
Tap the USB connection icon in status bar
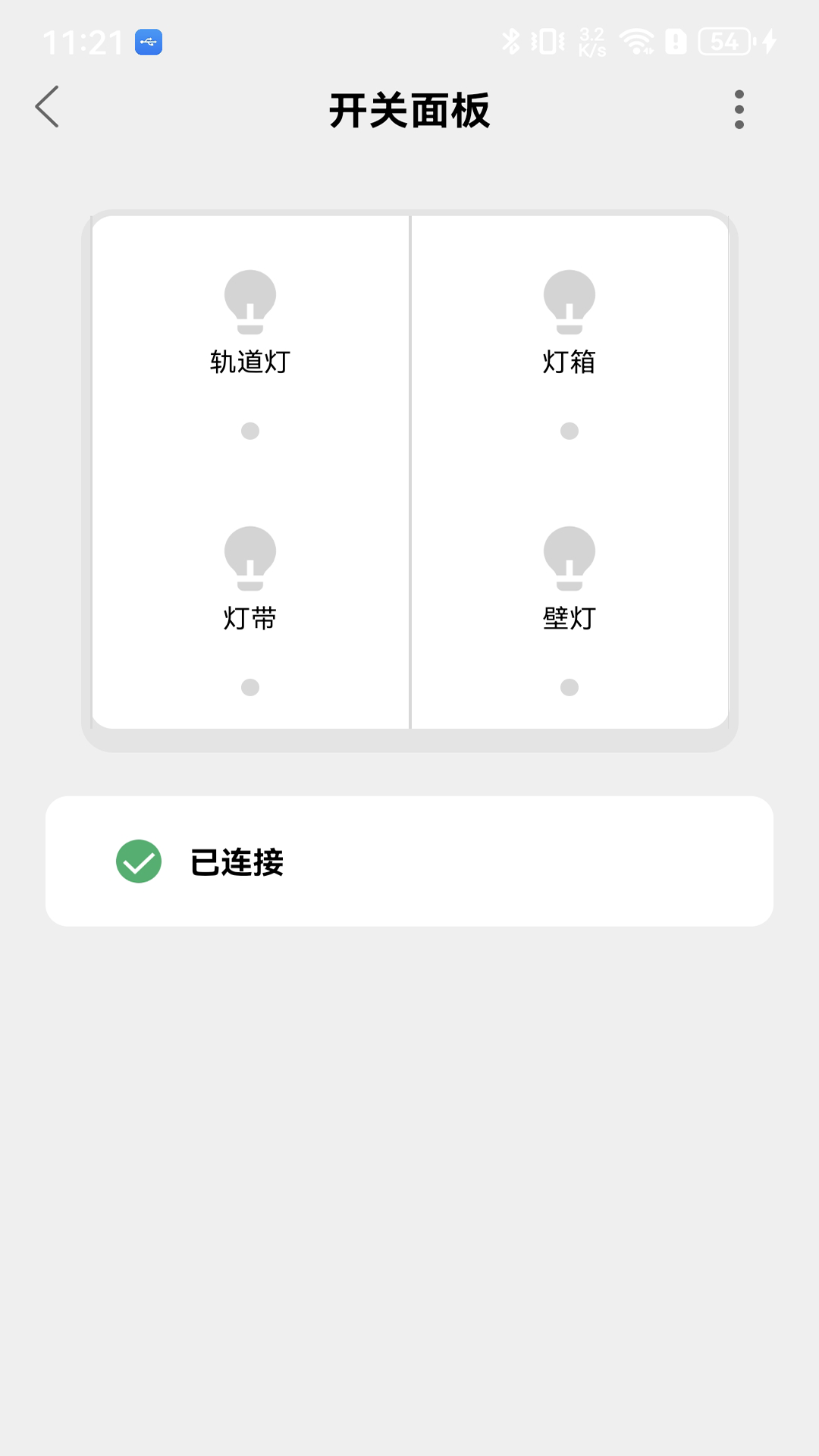coord(149,43)
